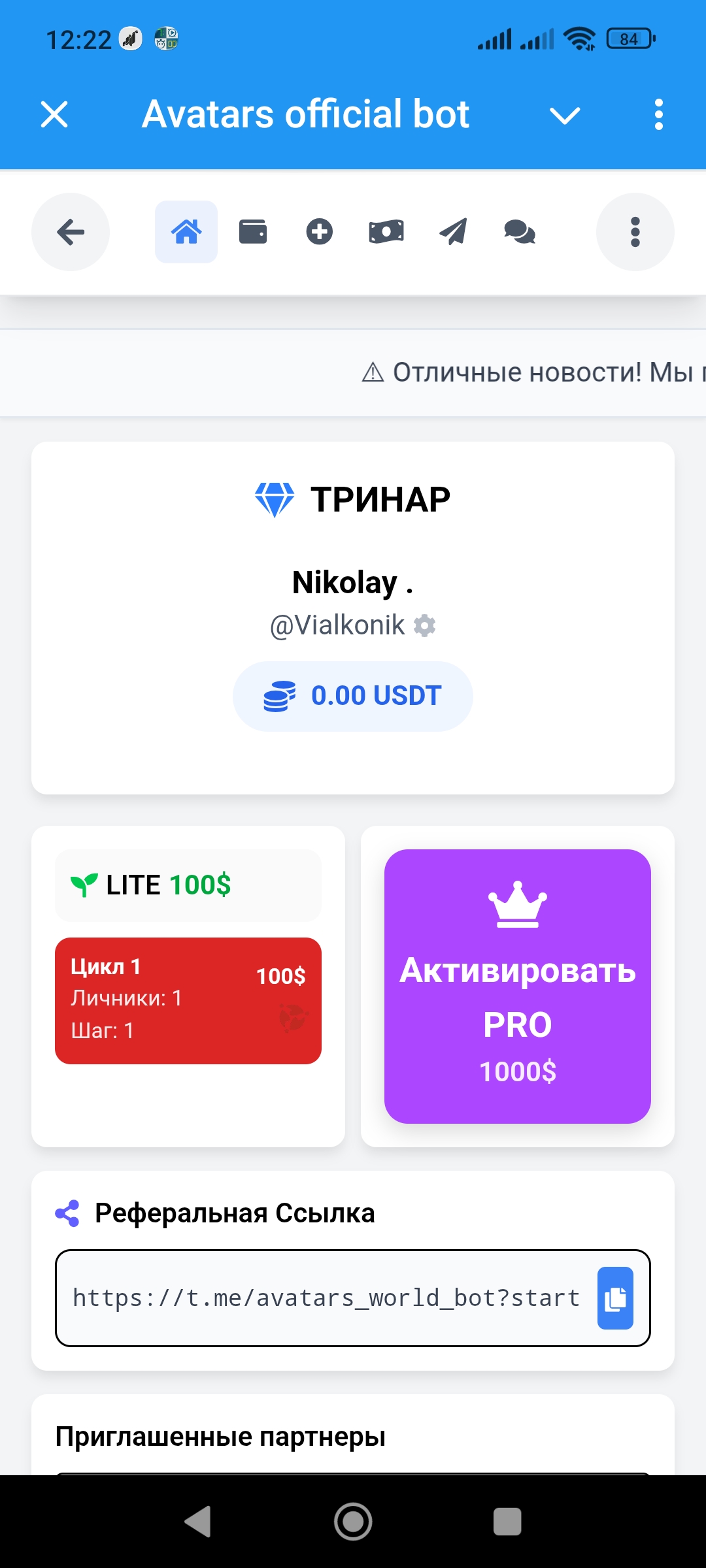
Task: Open profile settings gear near @Vialkonik
Action: point(425,626)
